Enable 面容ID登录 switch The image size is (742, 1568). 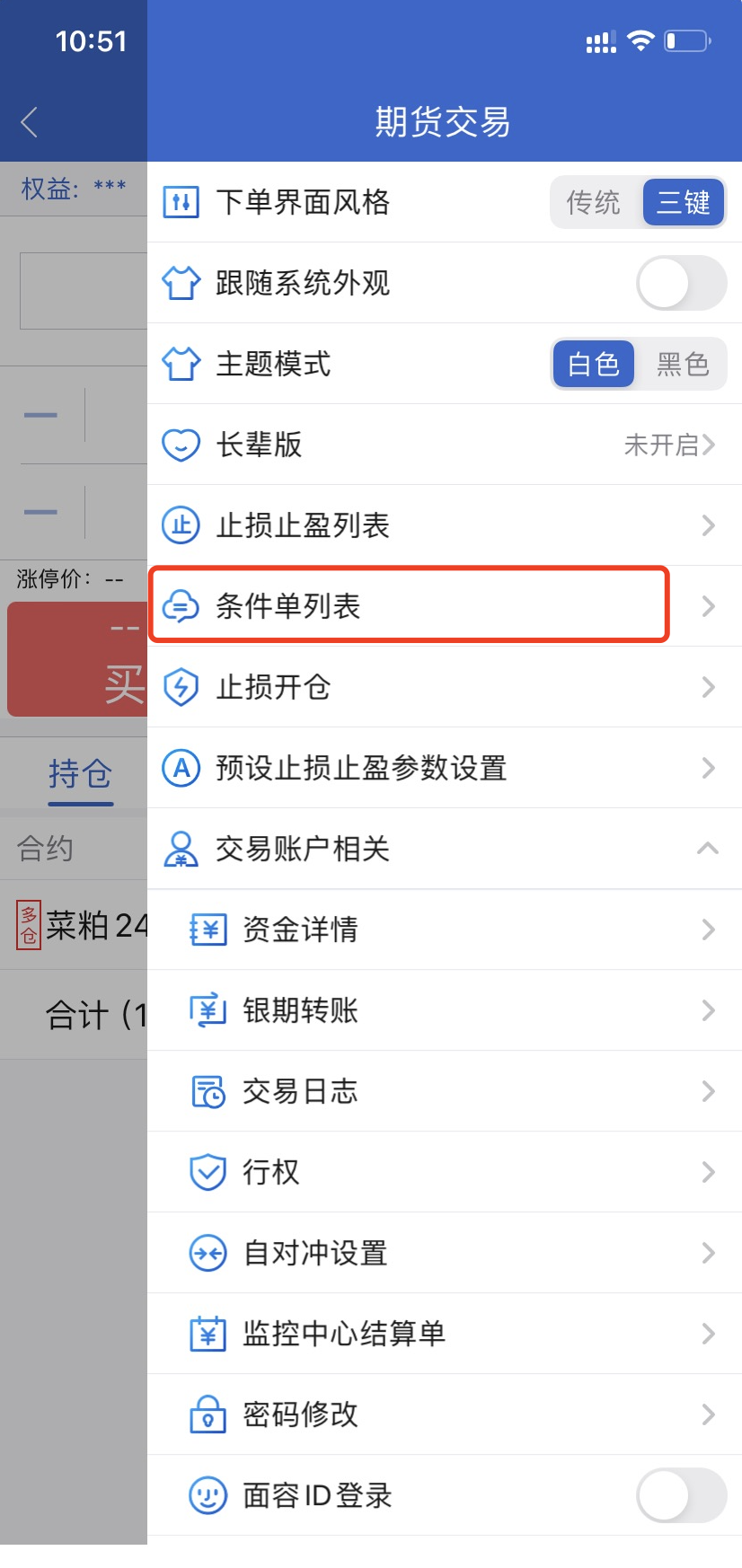point(681,1495)
